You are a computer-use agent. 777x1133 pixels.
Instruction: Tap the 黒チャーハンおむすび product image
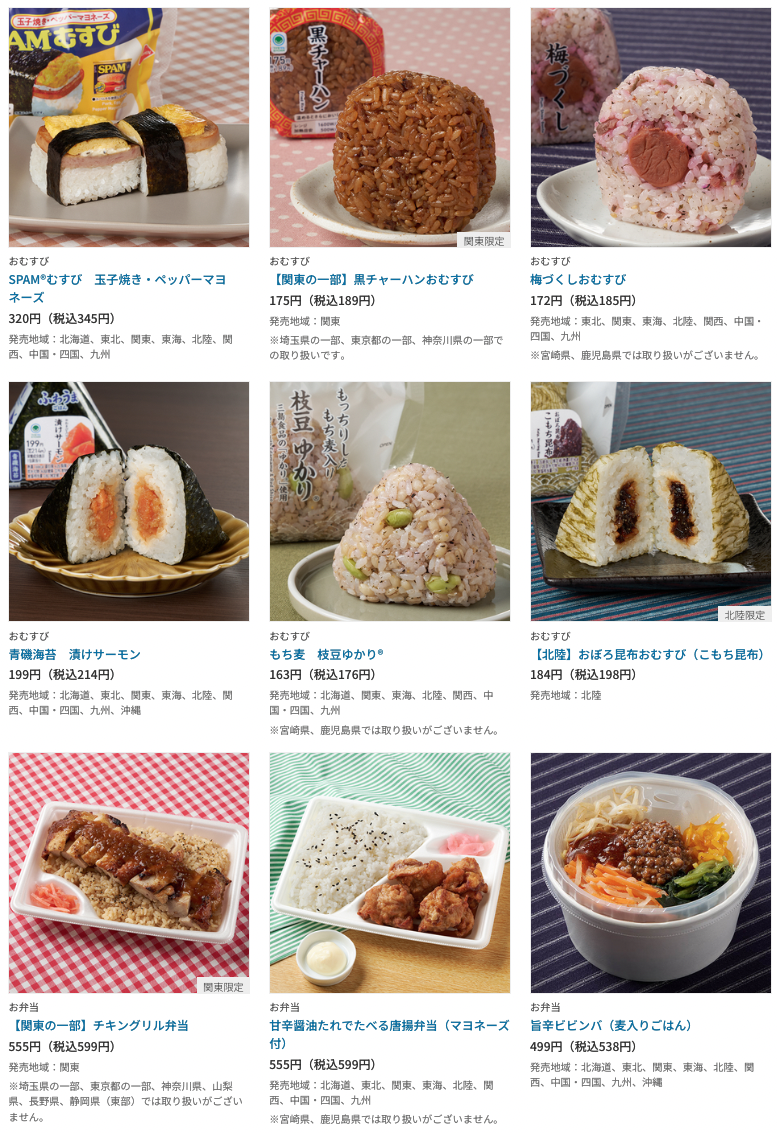click(389, 127)
